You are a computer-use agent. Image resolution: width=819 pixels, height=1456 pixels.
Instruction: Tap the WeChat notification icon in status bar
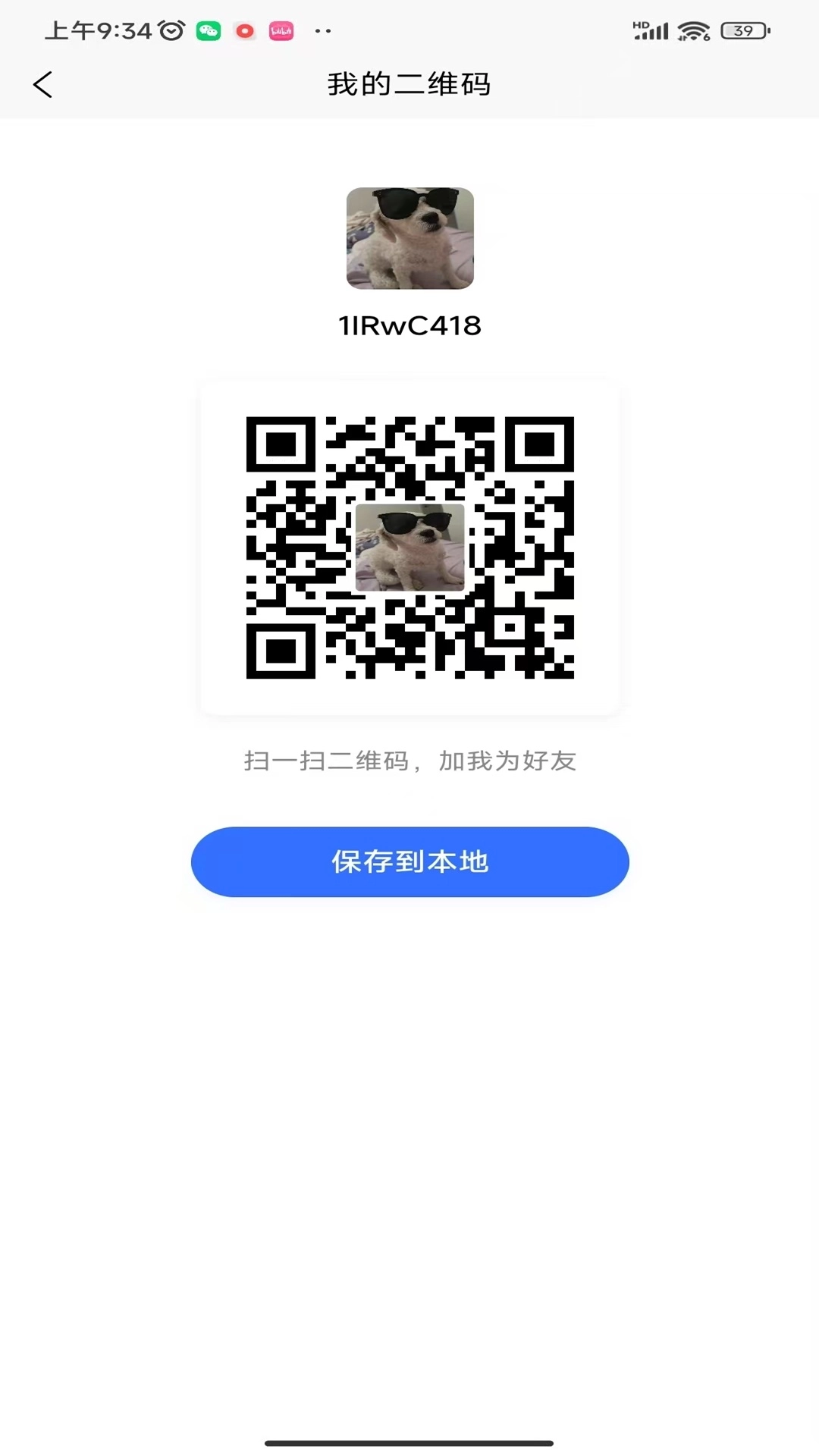tap(209, 31)
